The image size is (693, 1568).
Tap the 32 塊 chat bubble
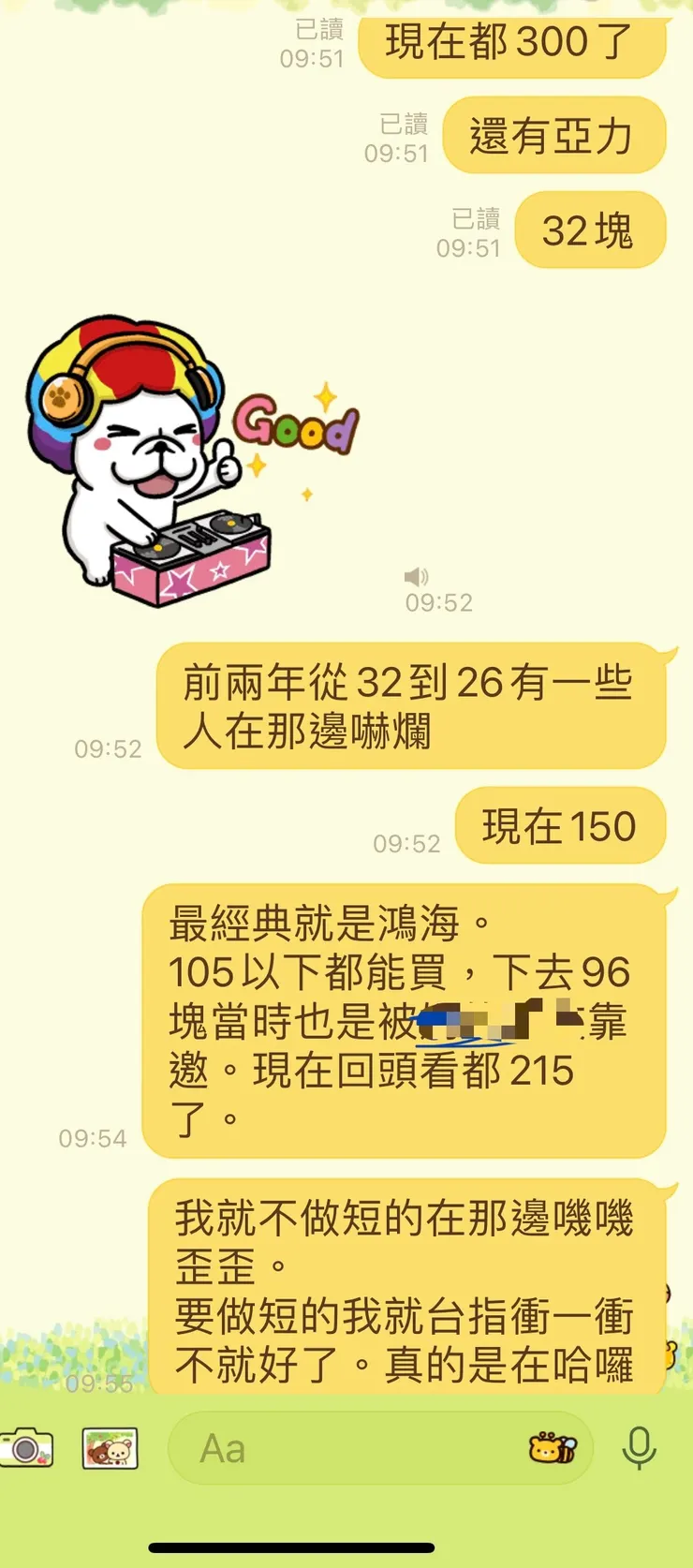[590, 230]
